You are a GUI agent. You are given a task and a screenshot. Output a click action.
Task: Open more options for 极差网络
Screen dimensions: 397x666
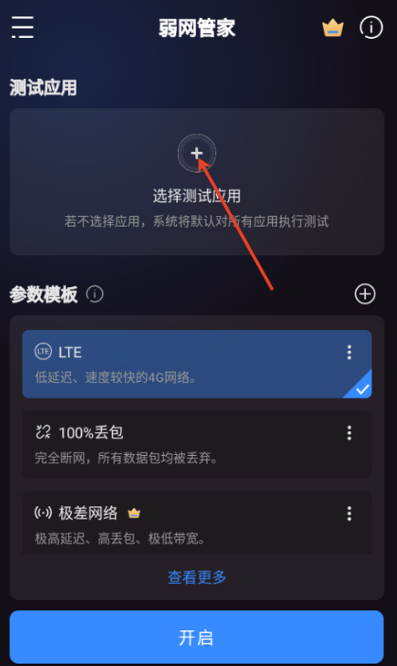pyautogui.click(x=349, y=514)
